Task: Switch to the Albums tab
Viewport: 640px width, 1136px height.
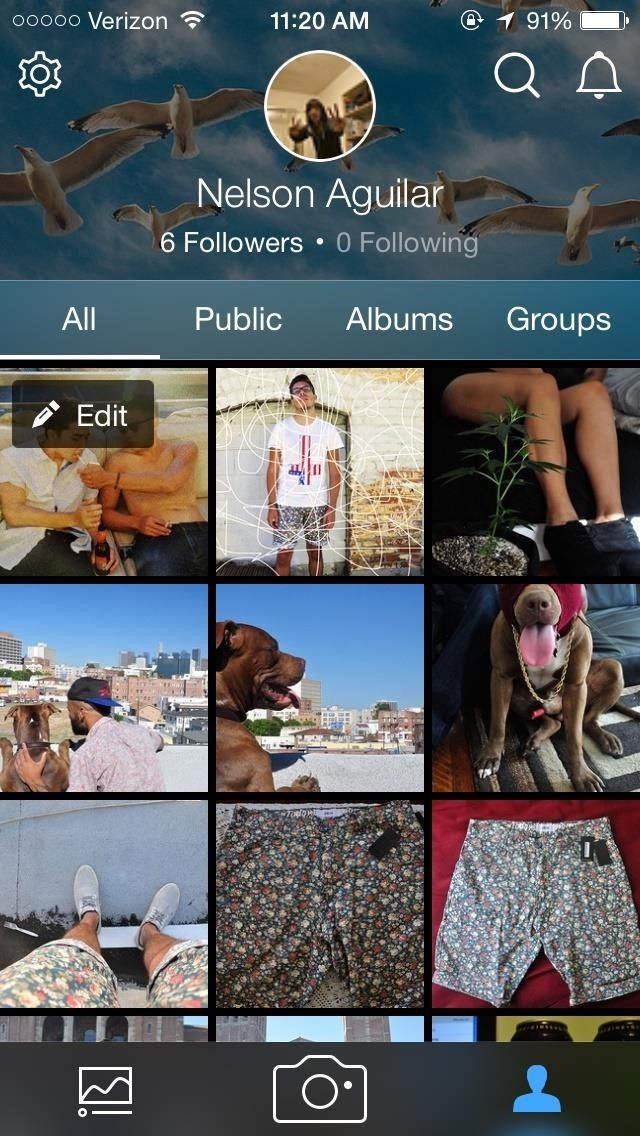Action: (399, 320)
